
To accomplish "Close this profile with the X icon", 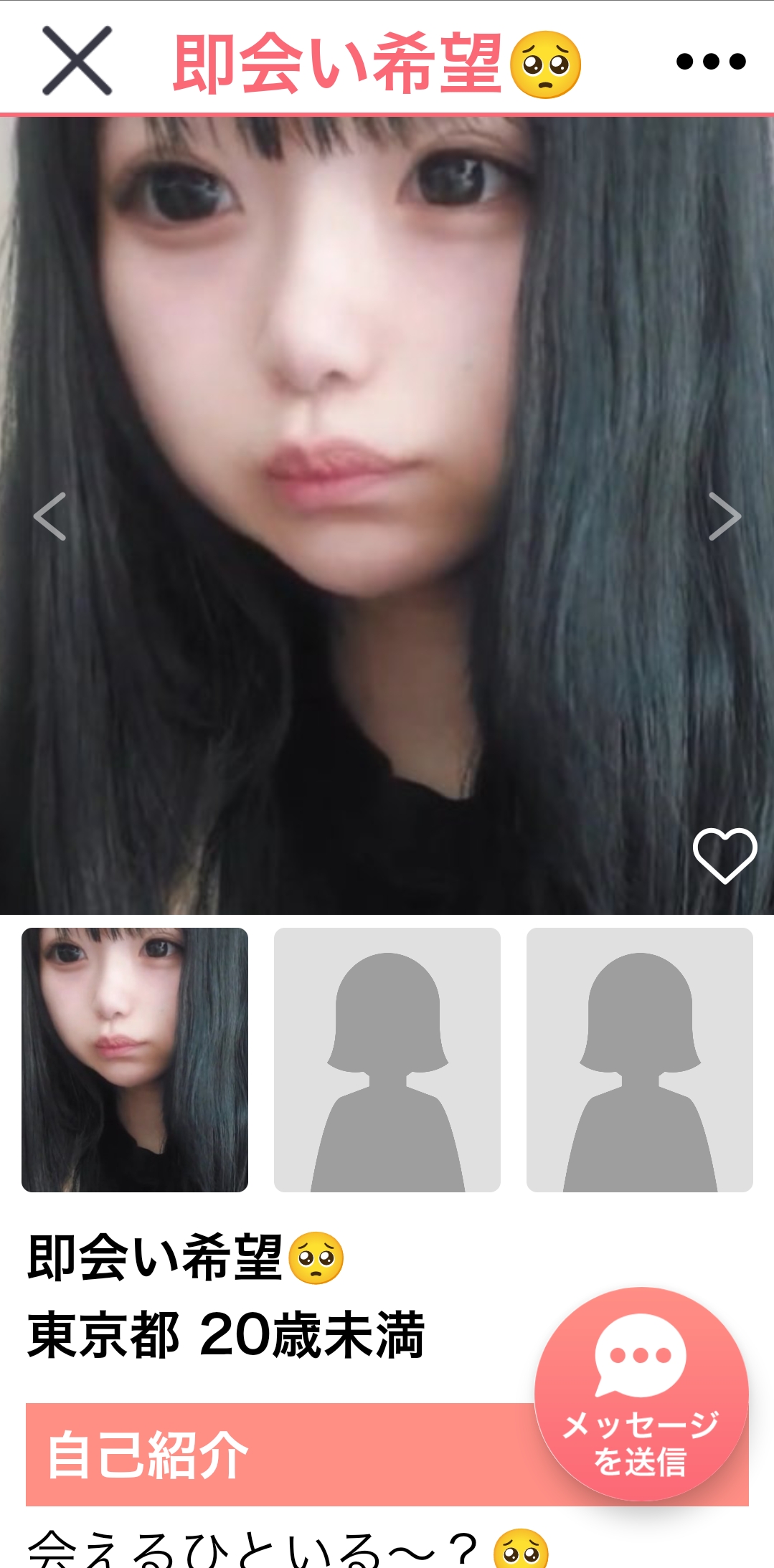I will (x=77, y=61).
